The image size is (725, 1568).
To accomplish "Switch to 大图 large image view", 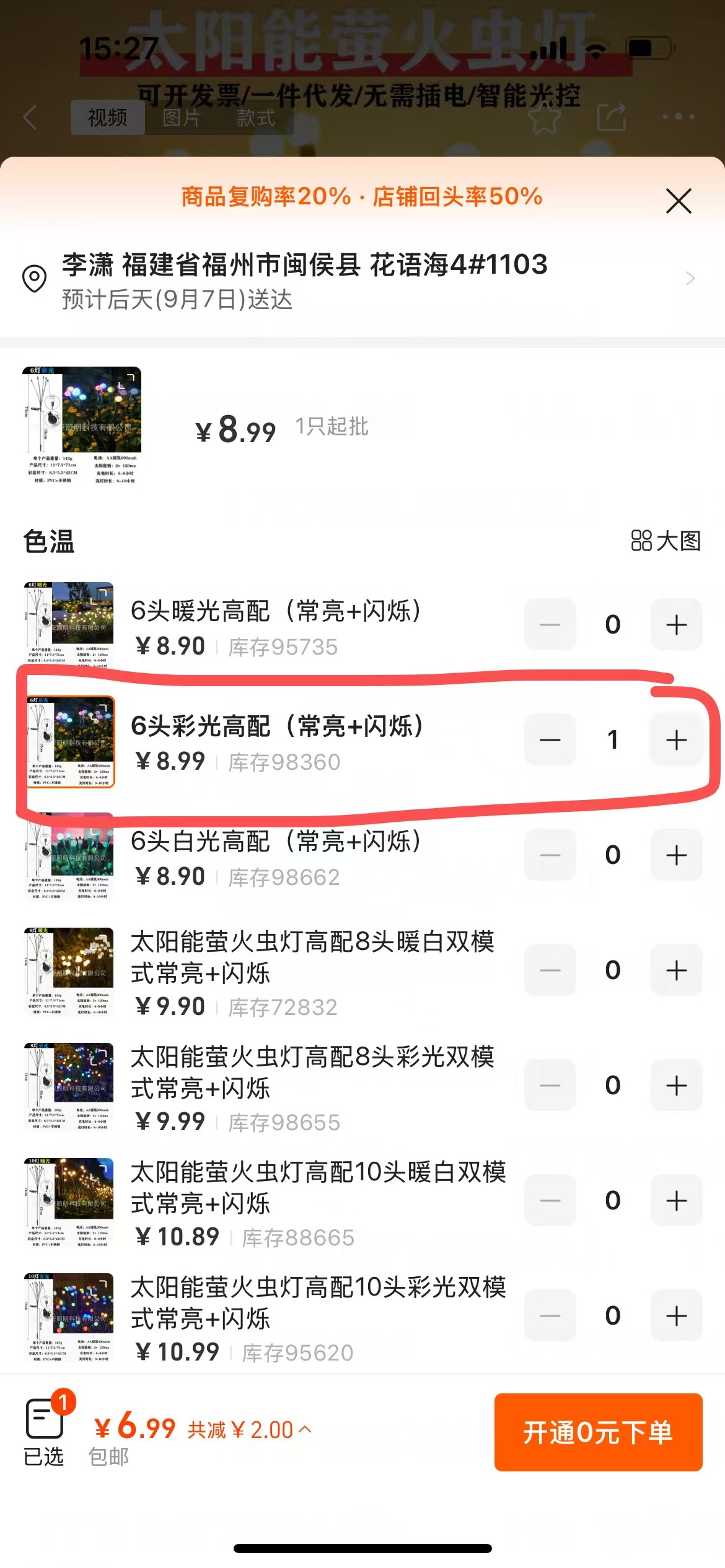I will click(666, 541).
